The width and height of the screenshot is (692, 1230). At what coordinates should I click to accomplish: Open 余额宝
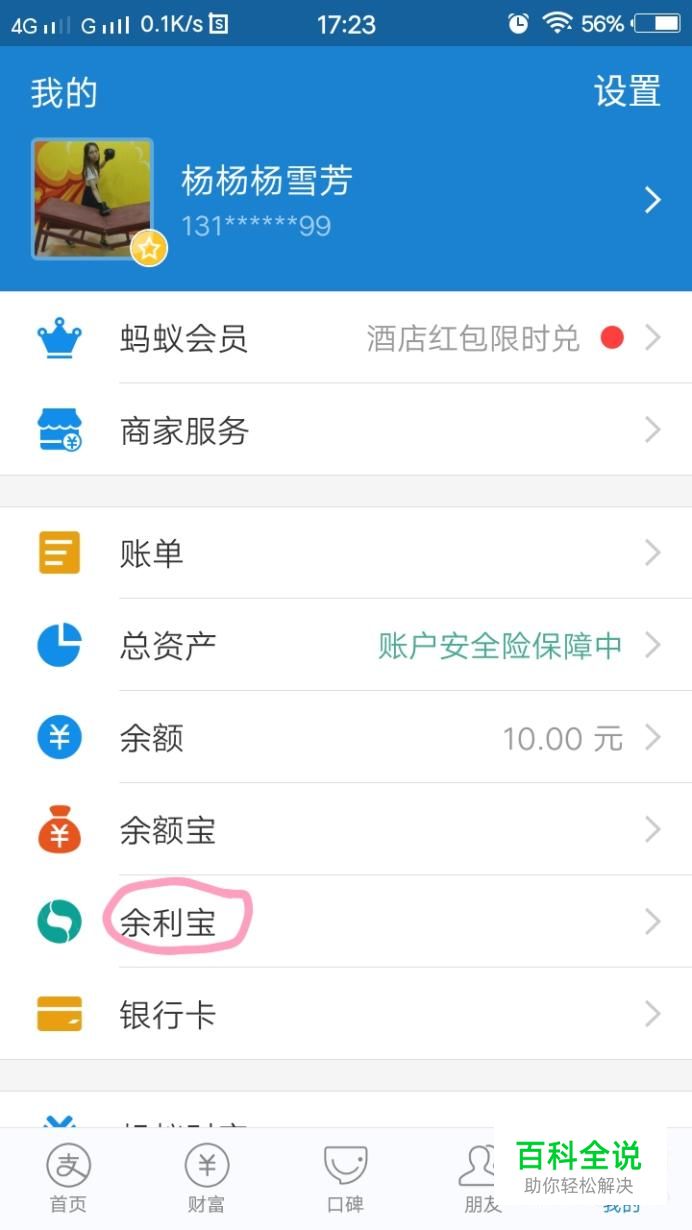coord(346,830)
